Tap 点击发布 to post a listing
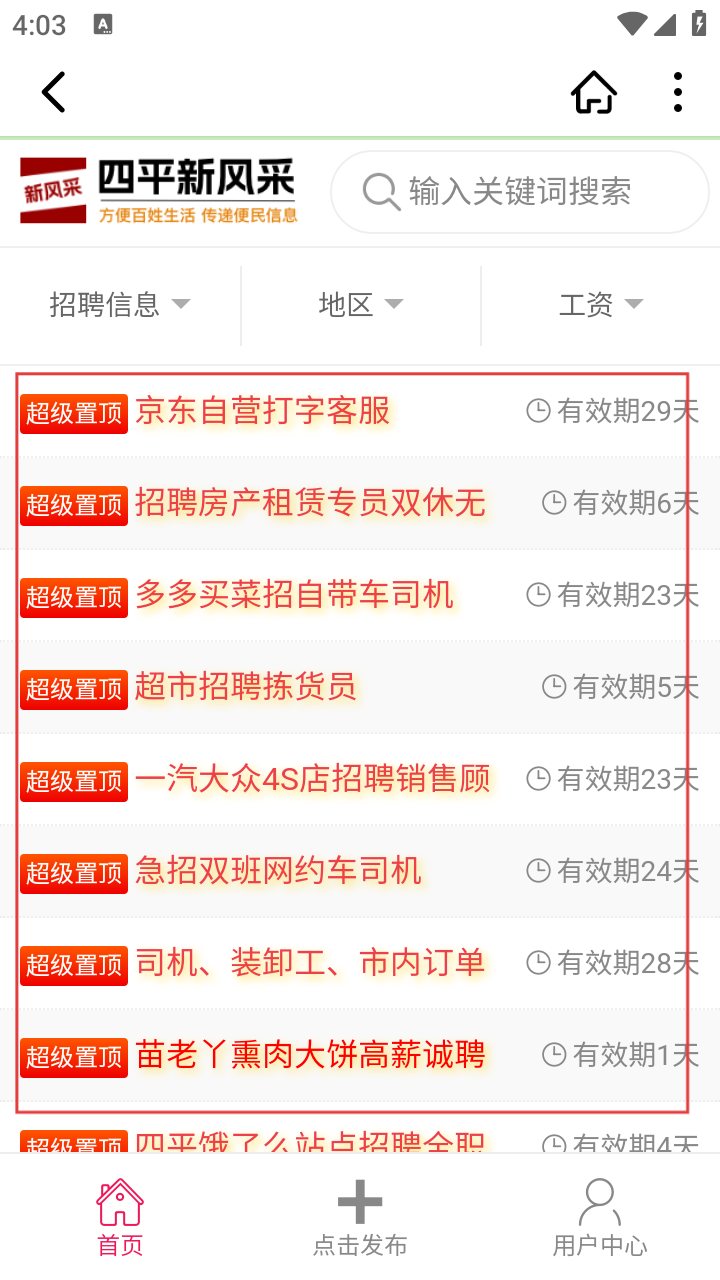Screen dimensions: 720x1280 point(360,1217)
